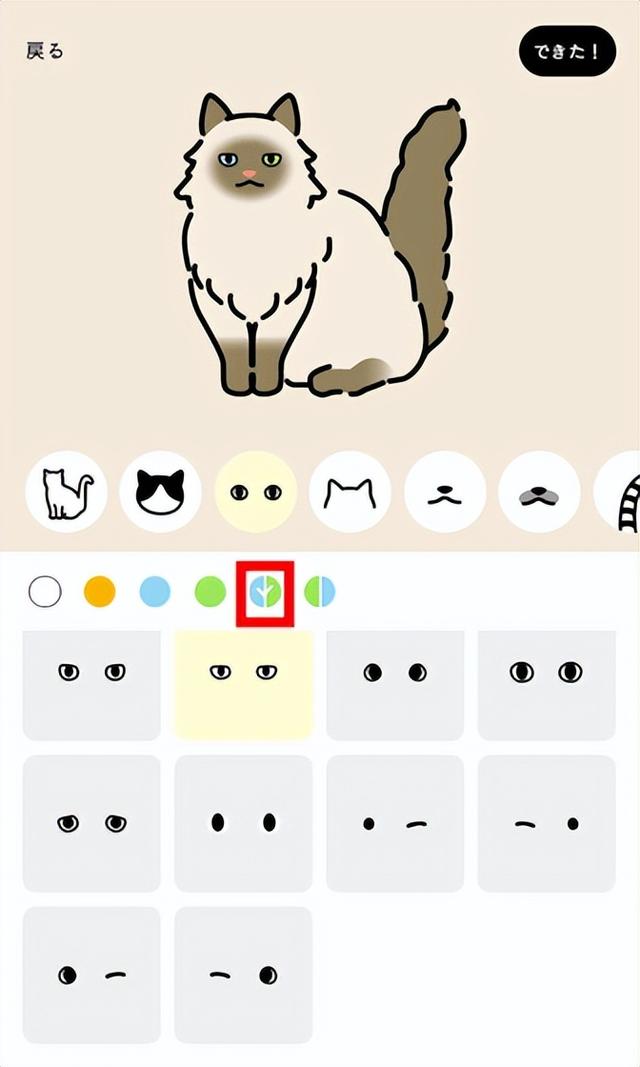Image resolution: width=640 pixels, height=1067 pixels.
Task: Open the face pattern category
Action: click(x=161, y=492)
